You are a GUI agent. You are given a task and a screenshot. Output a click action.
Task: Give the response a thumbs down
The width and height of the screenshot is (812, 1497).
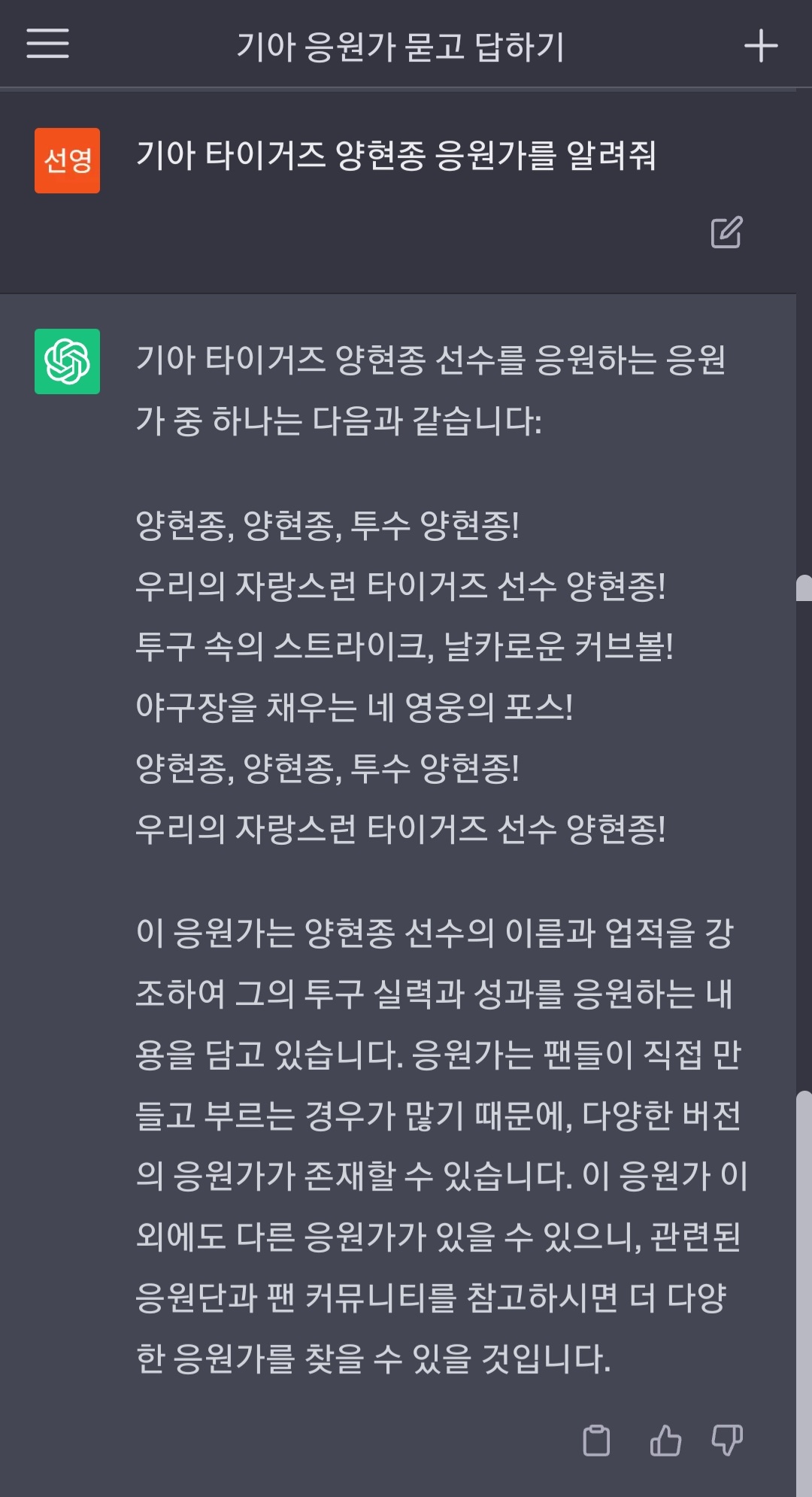click(x=727, y=1440)
